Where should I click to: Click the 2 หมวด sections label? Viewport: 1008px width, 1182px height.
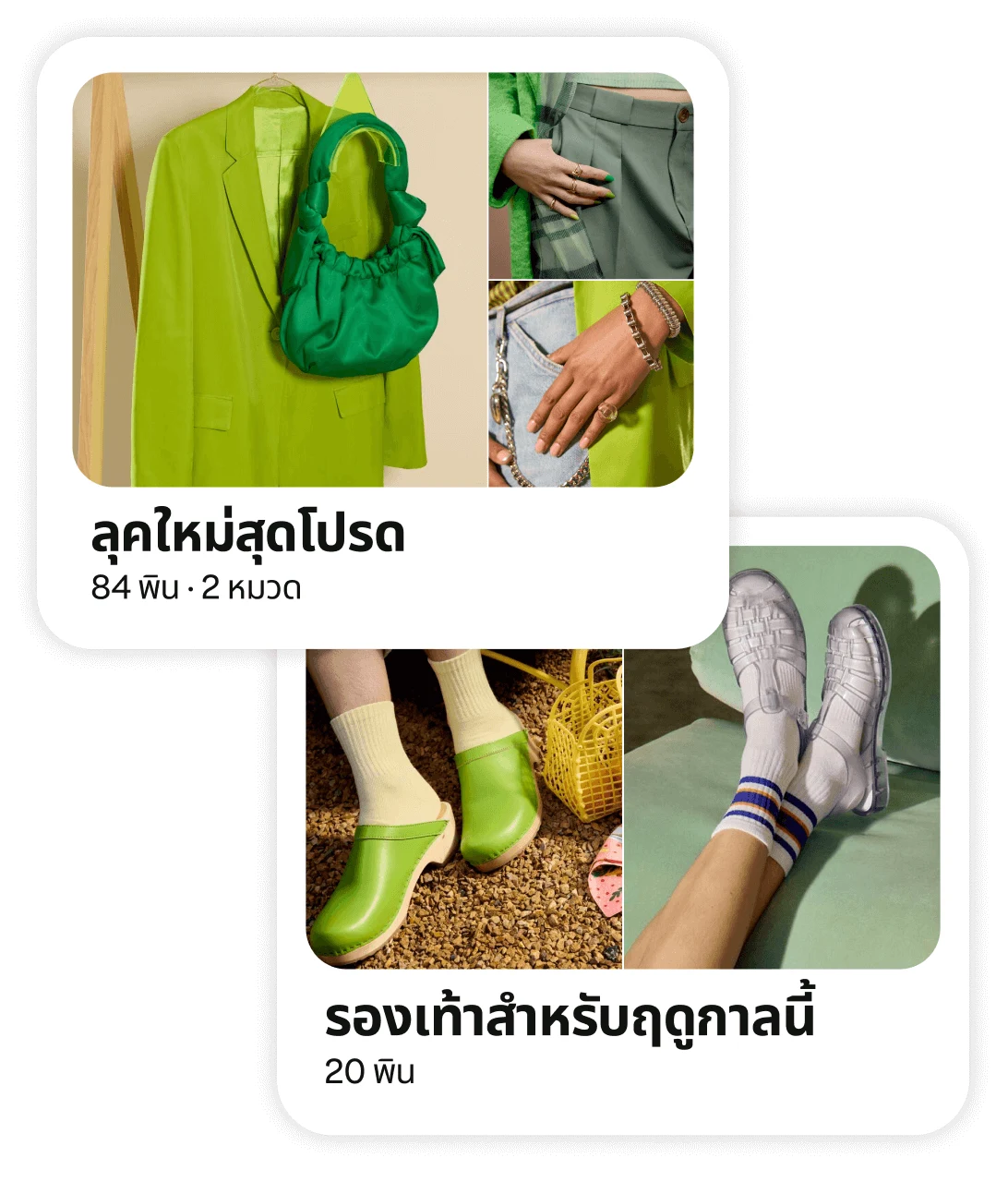(x=268, y=585)
